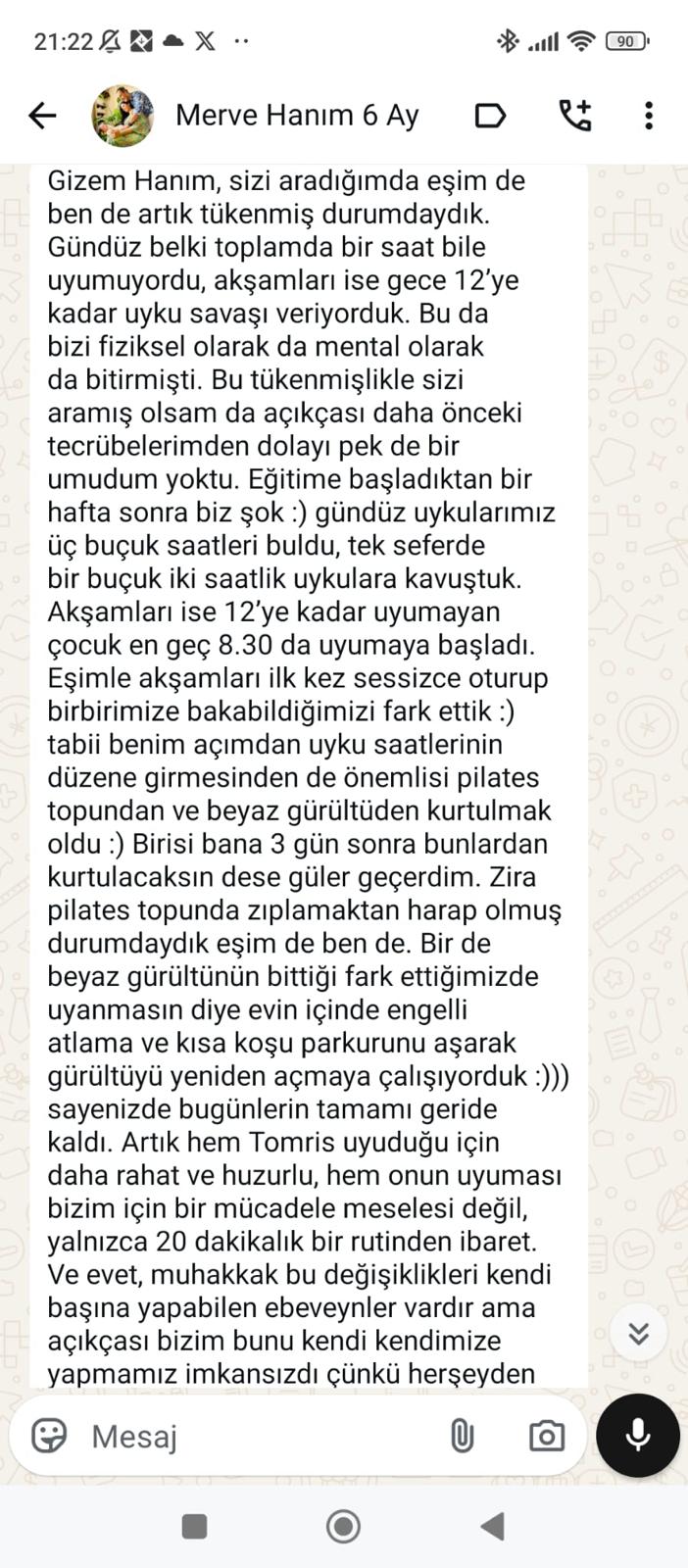Go back from Merve Hanım chat
Viewport: 688px width, 1568px height.
(x=42, y=116)
